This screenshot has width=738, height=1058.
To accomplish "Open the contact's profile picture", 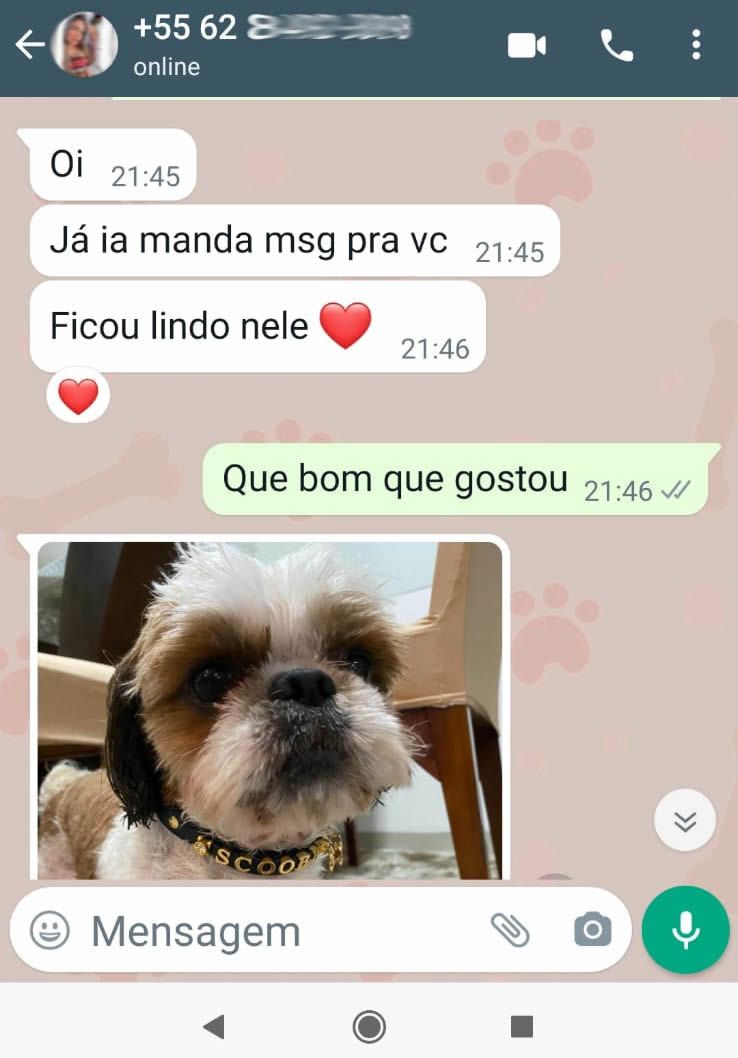I will coord(85,45).
